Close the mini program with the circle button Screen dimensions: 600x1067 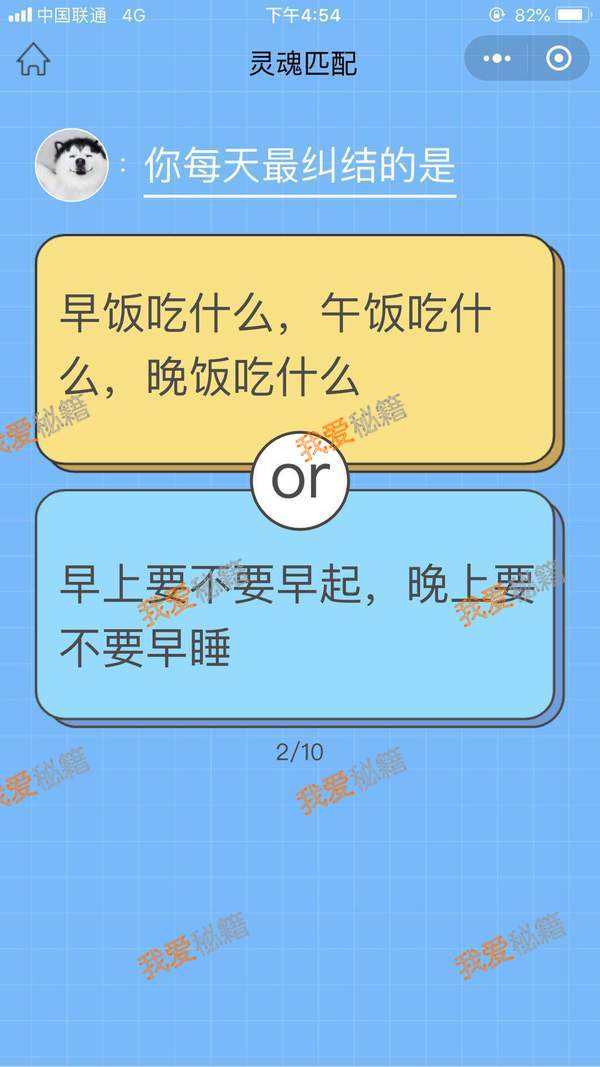[559, 60]
